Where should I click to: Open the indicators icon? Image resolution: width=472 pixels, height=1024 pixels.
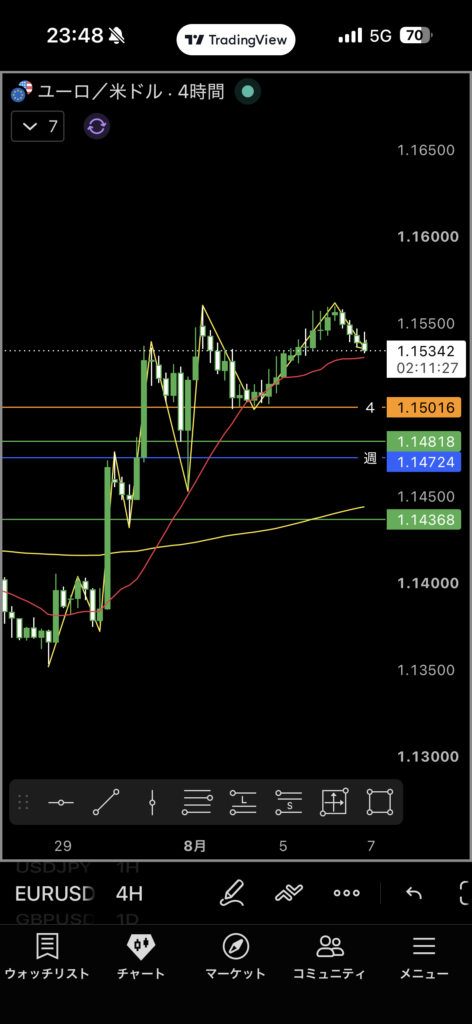[x=288, y=893]
